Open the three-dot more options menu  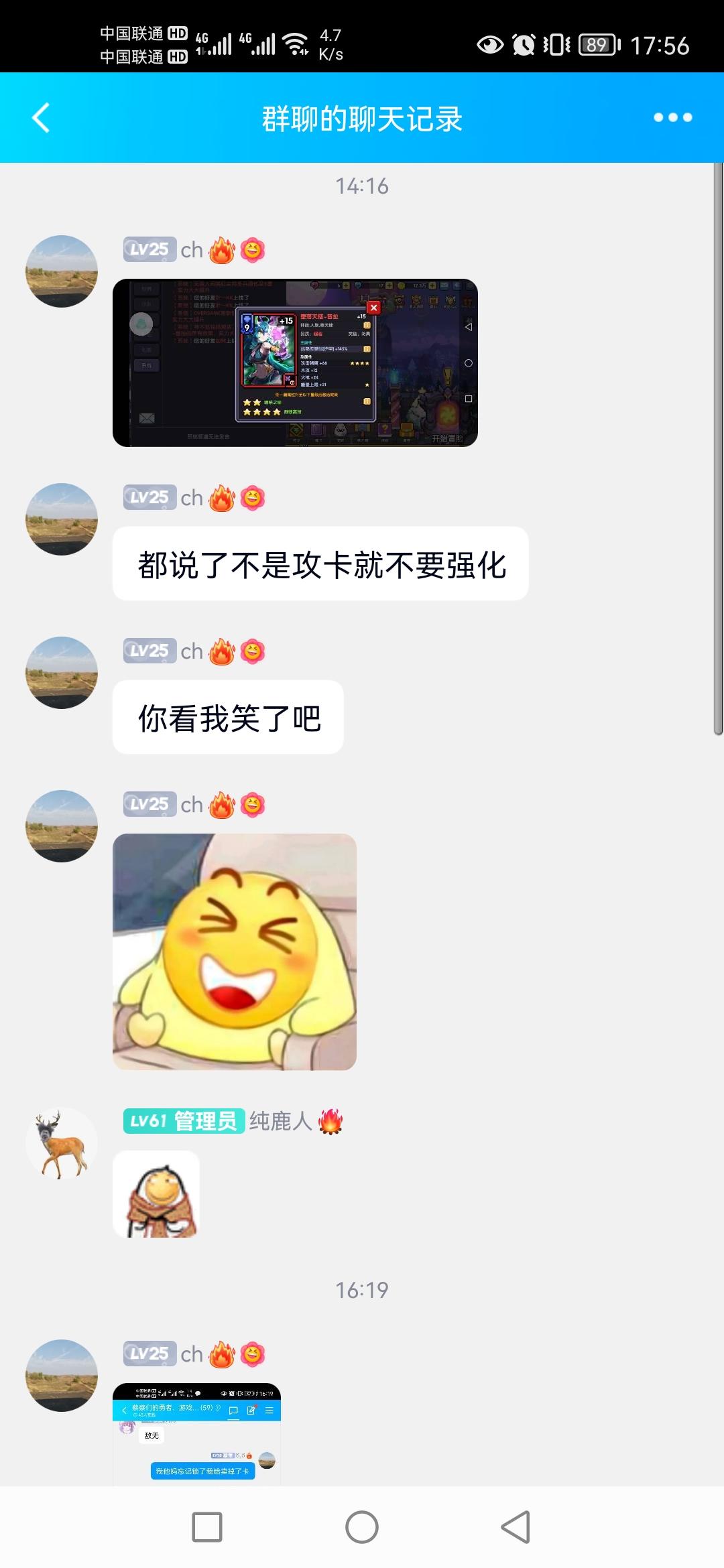click(x=672, y=118)
